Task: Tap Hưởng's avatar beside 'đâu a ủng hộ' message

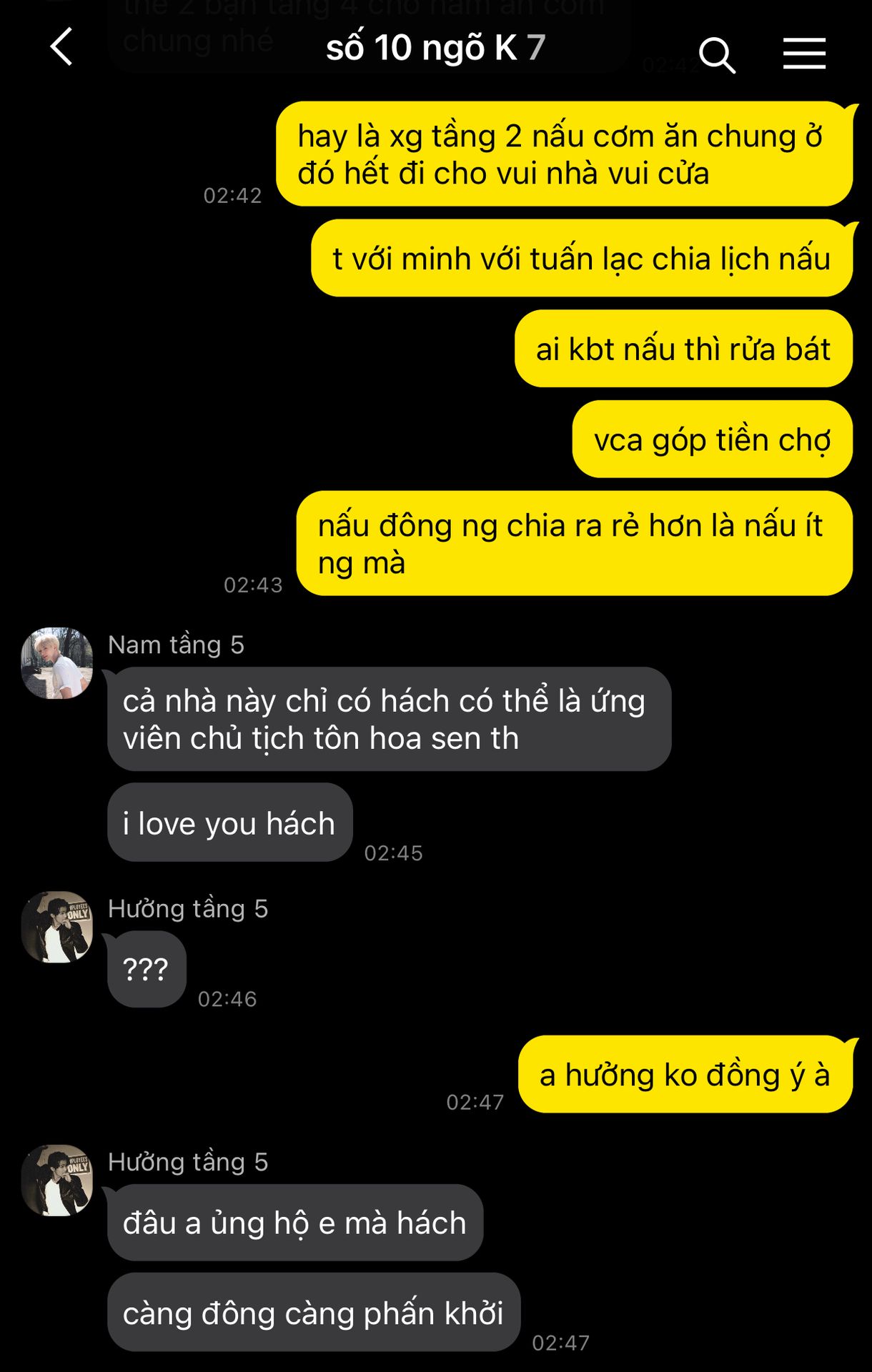Action: click(57, 1180)
